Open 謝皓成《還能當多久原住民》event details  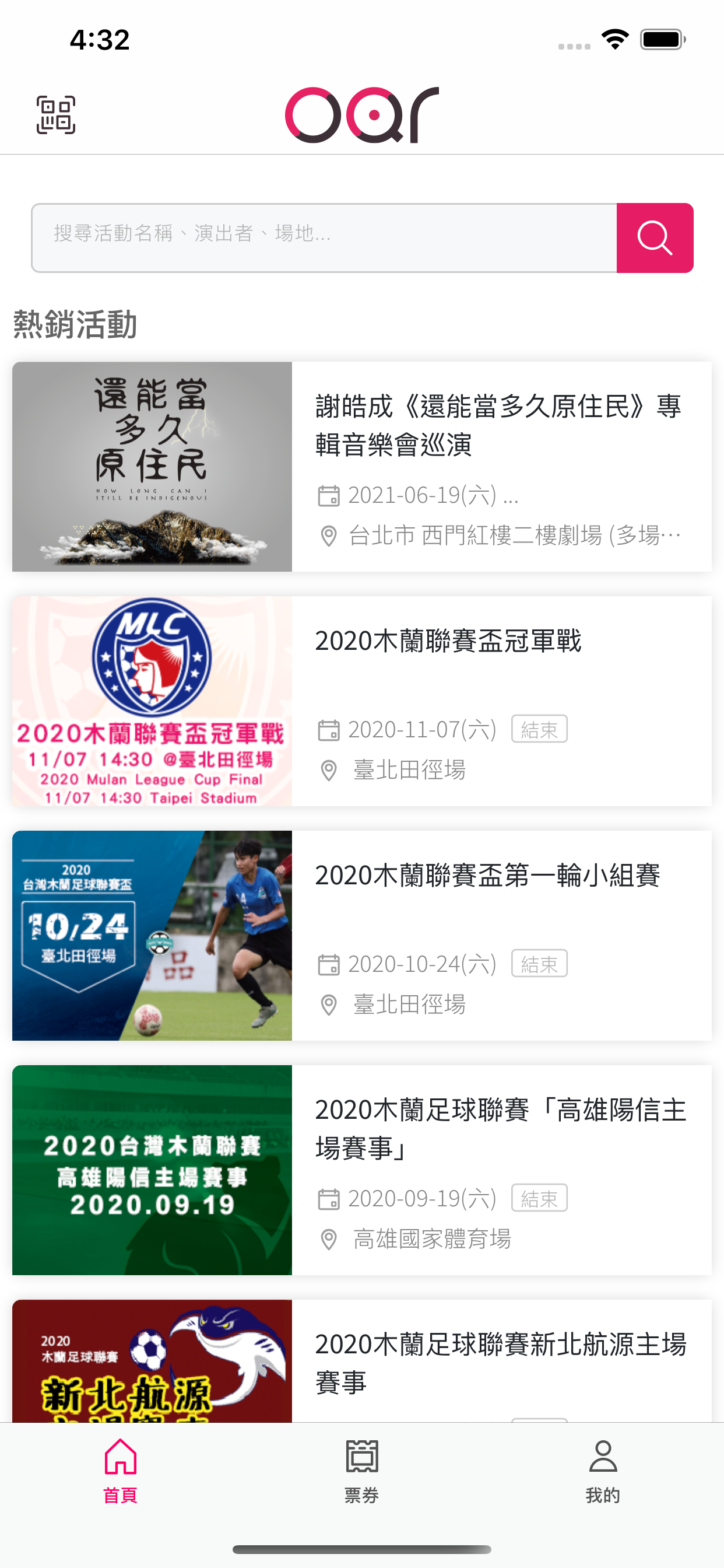[362, 466]
